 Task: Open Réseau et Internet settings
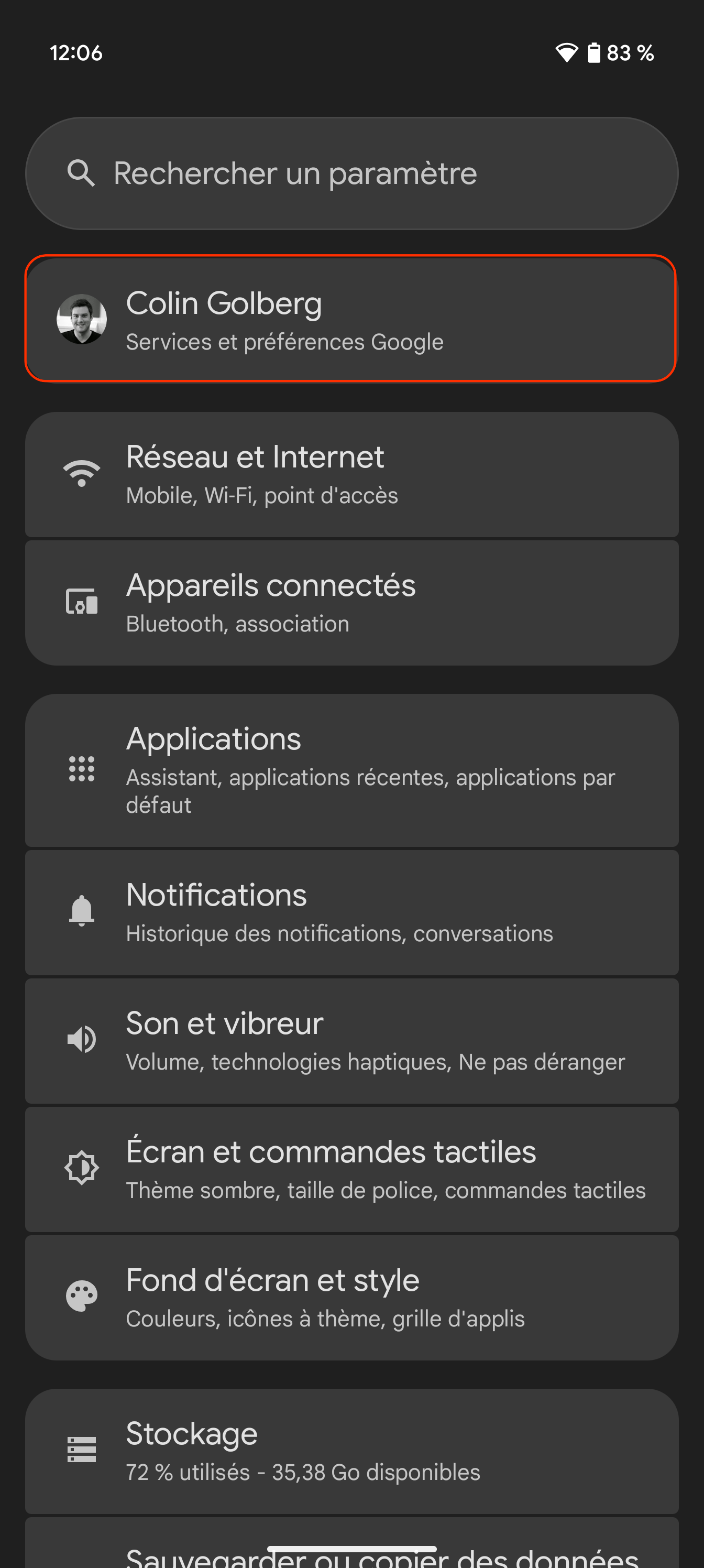coord(351,475)
